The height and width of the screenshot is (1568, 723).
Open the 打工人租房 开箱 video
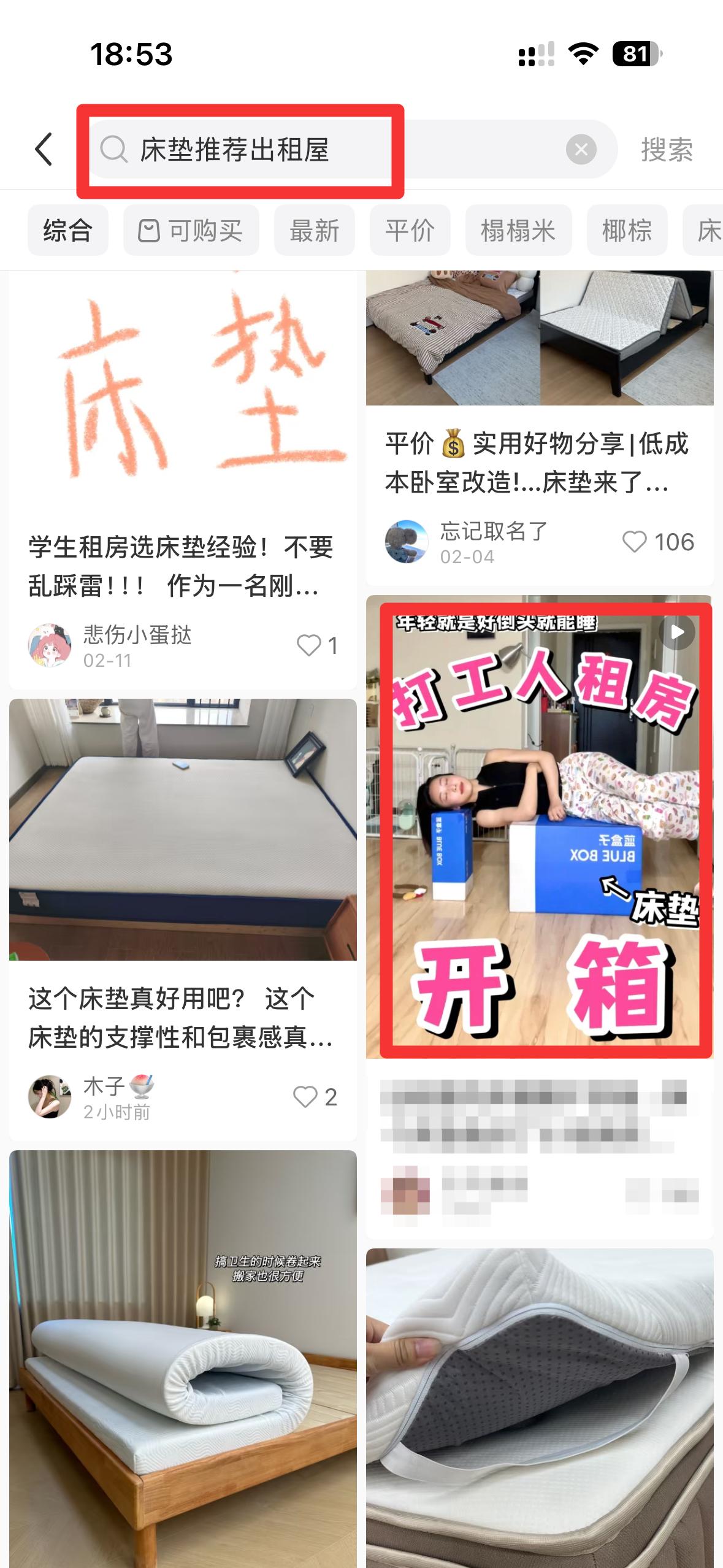tap(540, 825)
